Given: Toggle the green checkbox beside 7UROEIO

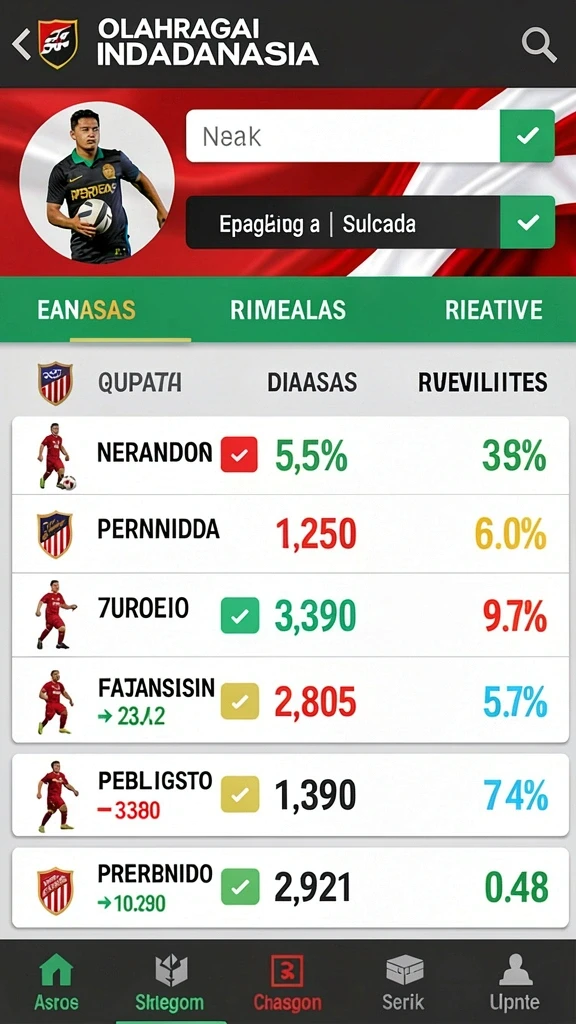Looking at the screenshot, I should click(240, 616).
